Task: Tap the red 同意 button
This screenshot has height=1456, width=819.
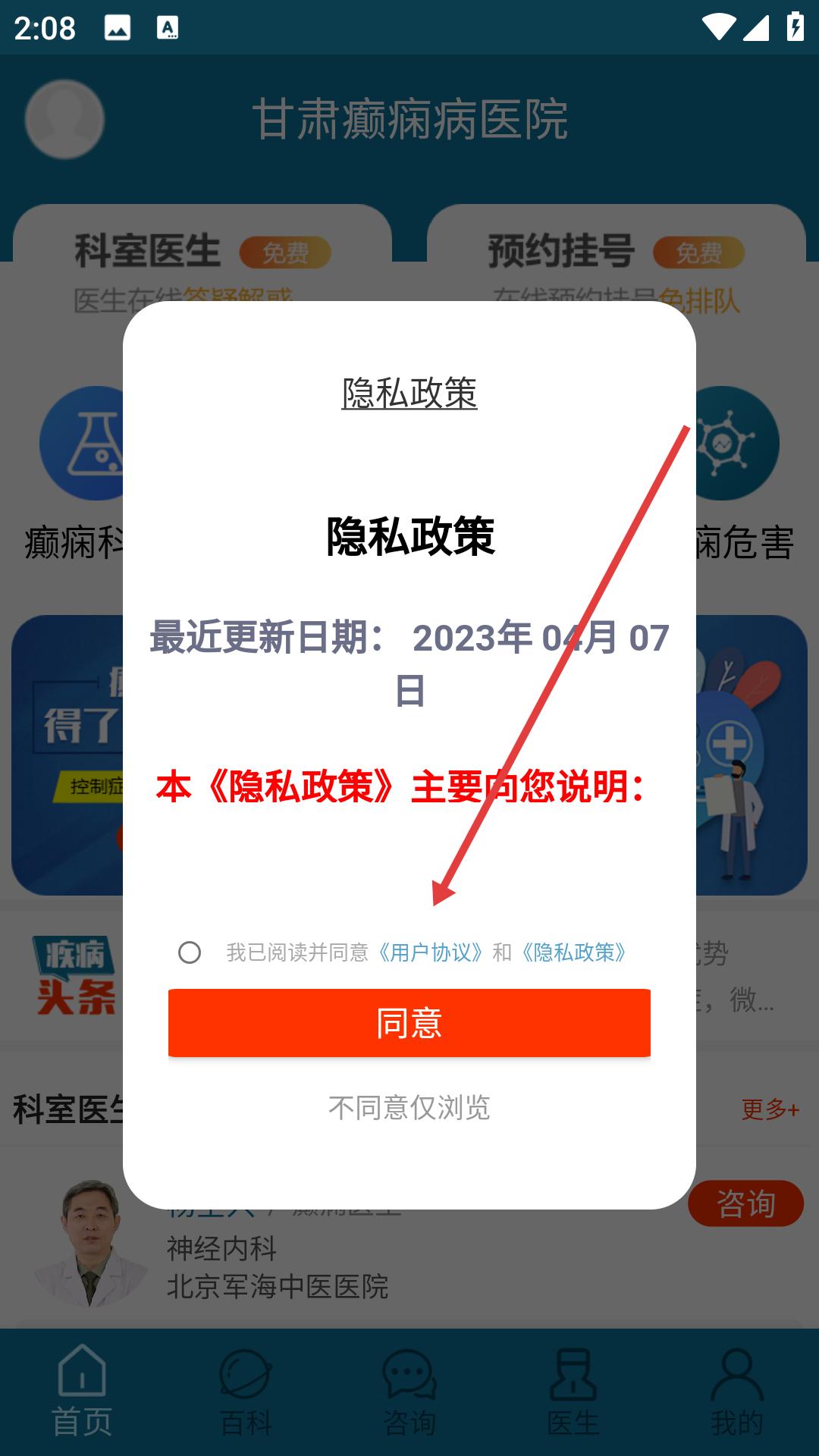Action: point(409,1023)
